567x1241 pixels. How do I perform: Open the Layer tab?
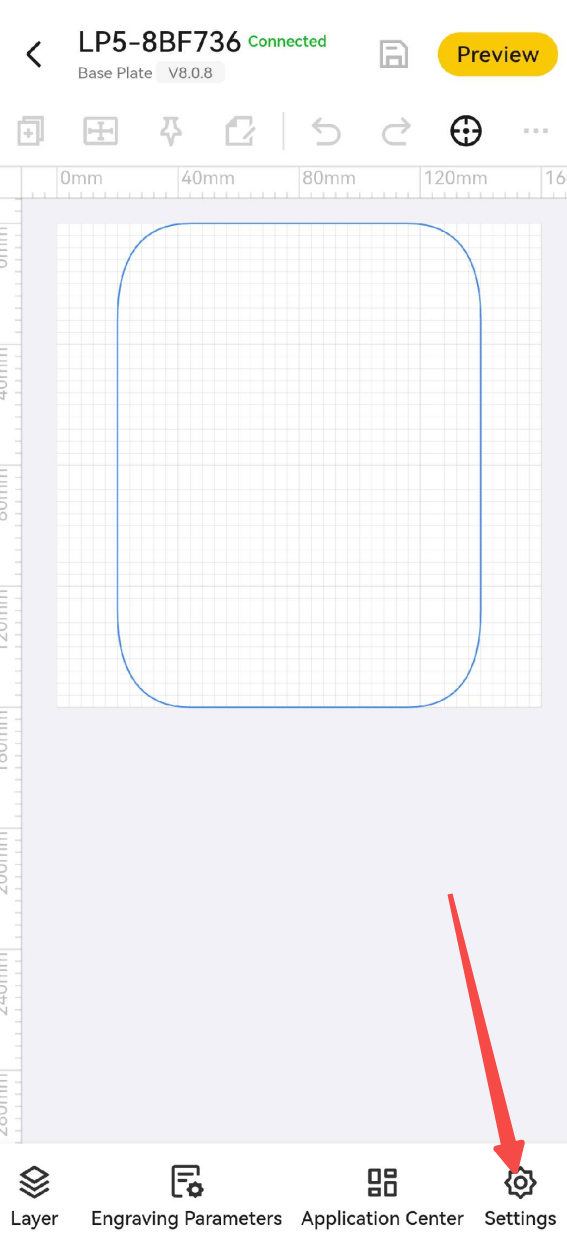point(35,1197)
